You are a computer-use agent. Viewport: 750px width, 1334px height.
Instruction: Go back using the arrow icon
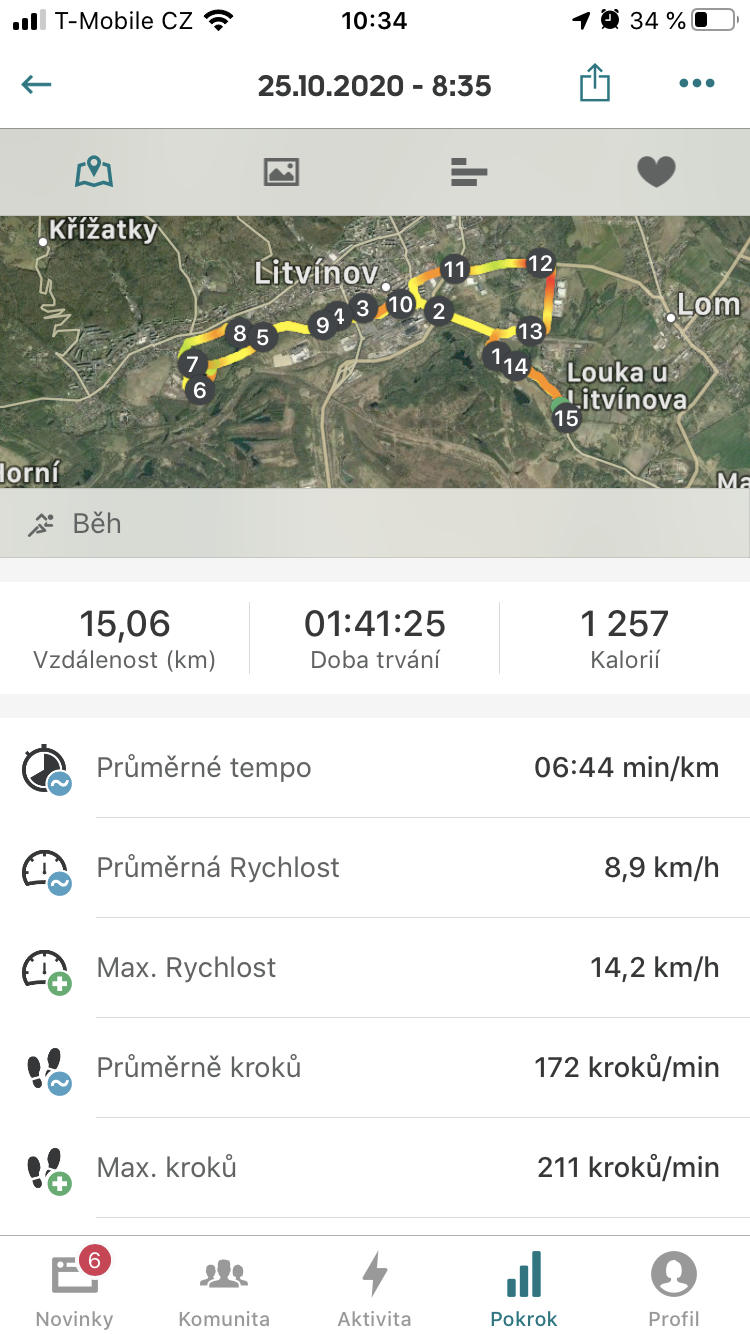[x=36, y=84]
